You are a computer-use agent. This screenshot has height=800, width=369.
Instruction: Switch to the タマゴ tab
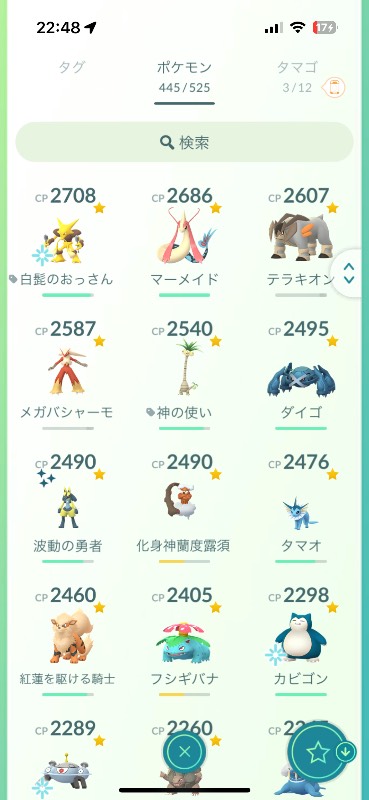[298, 67]
